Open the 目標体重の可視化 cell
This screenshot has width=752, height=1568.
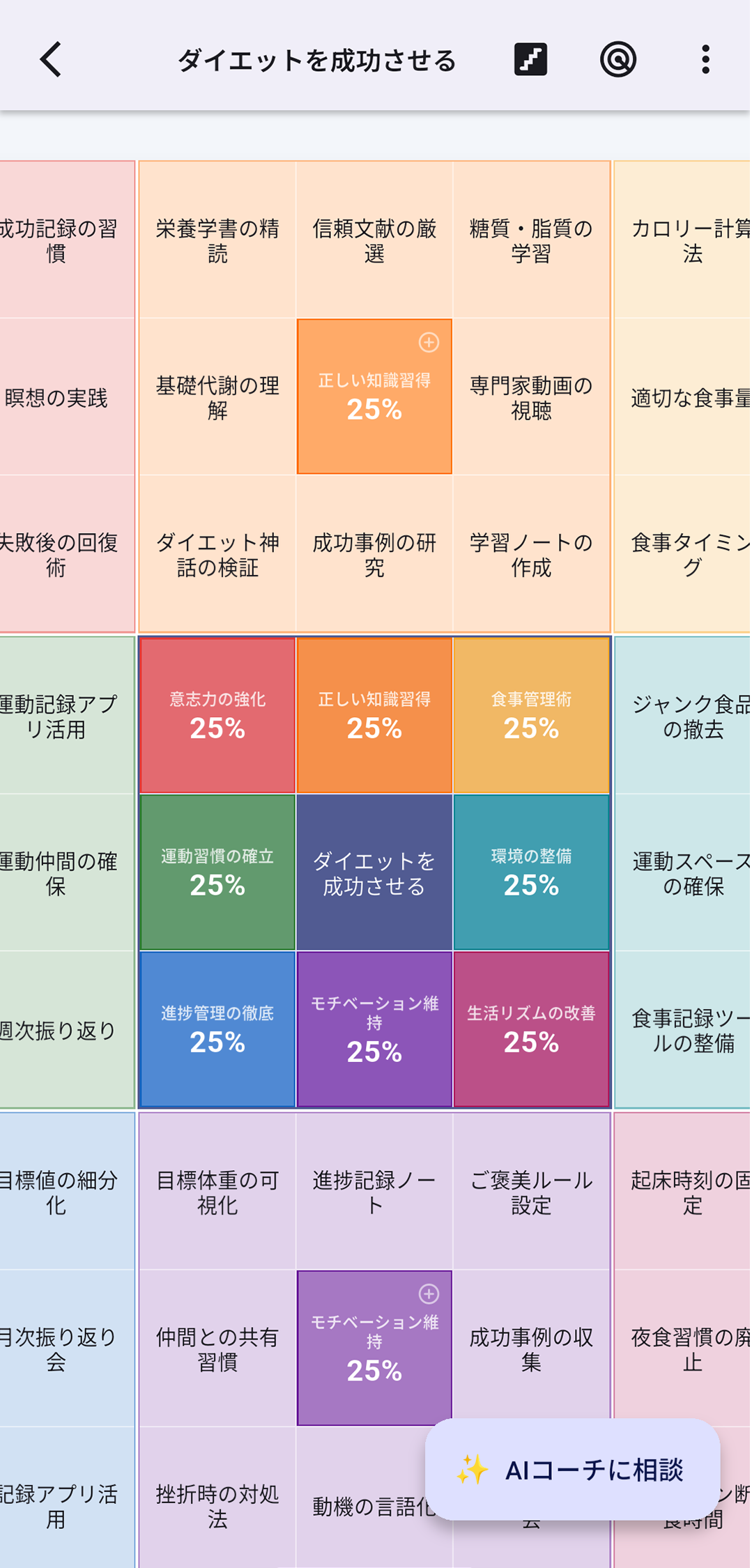coord(217,1192)
